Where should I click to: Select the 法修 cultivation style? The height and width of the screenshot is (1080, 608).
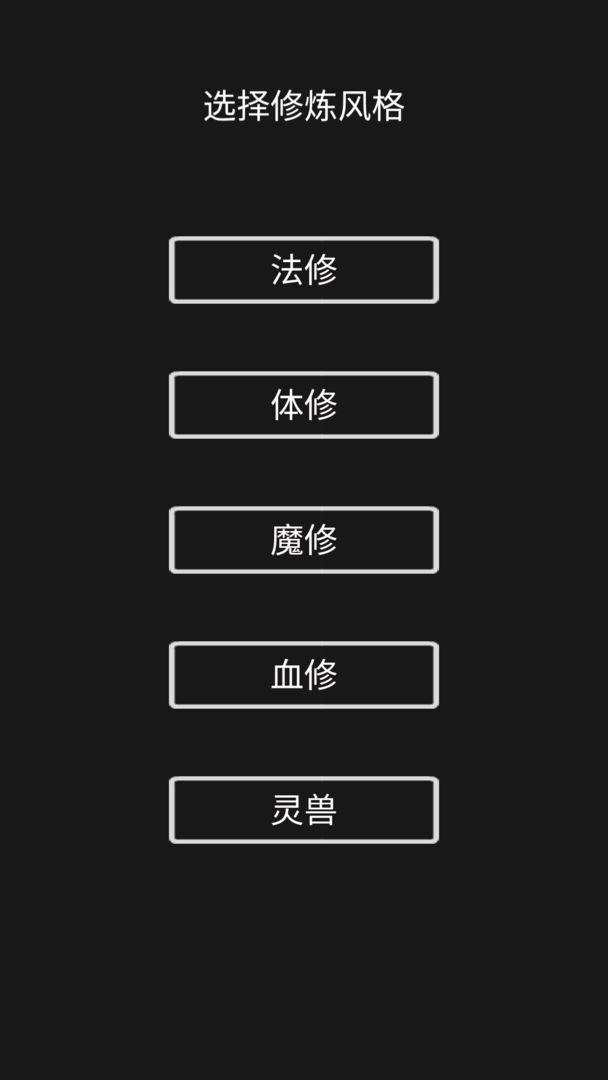[304, 270]
